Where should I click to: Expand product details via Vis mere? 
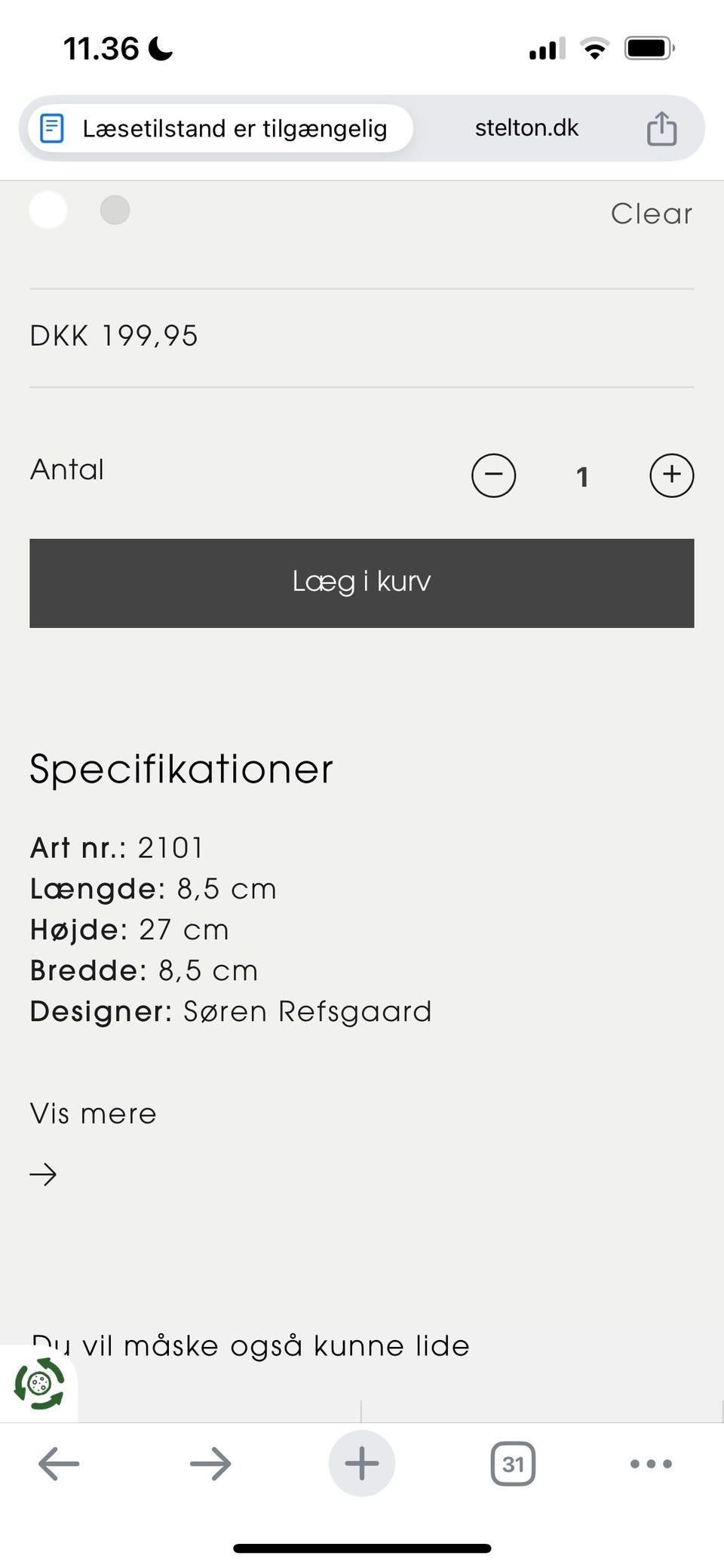coord(92,1114)
